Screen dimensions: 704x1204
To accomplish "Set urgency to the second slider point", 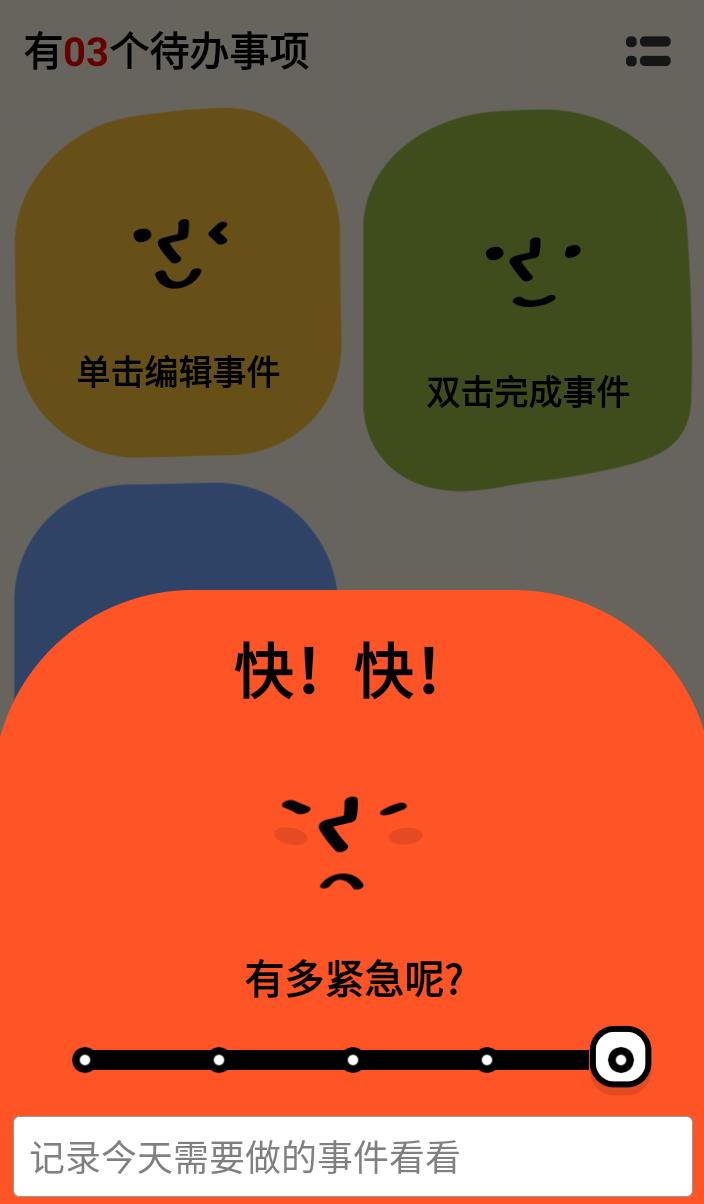I will pyautogui.click(x=219, y=1059).
